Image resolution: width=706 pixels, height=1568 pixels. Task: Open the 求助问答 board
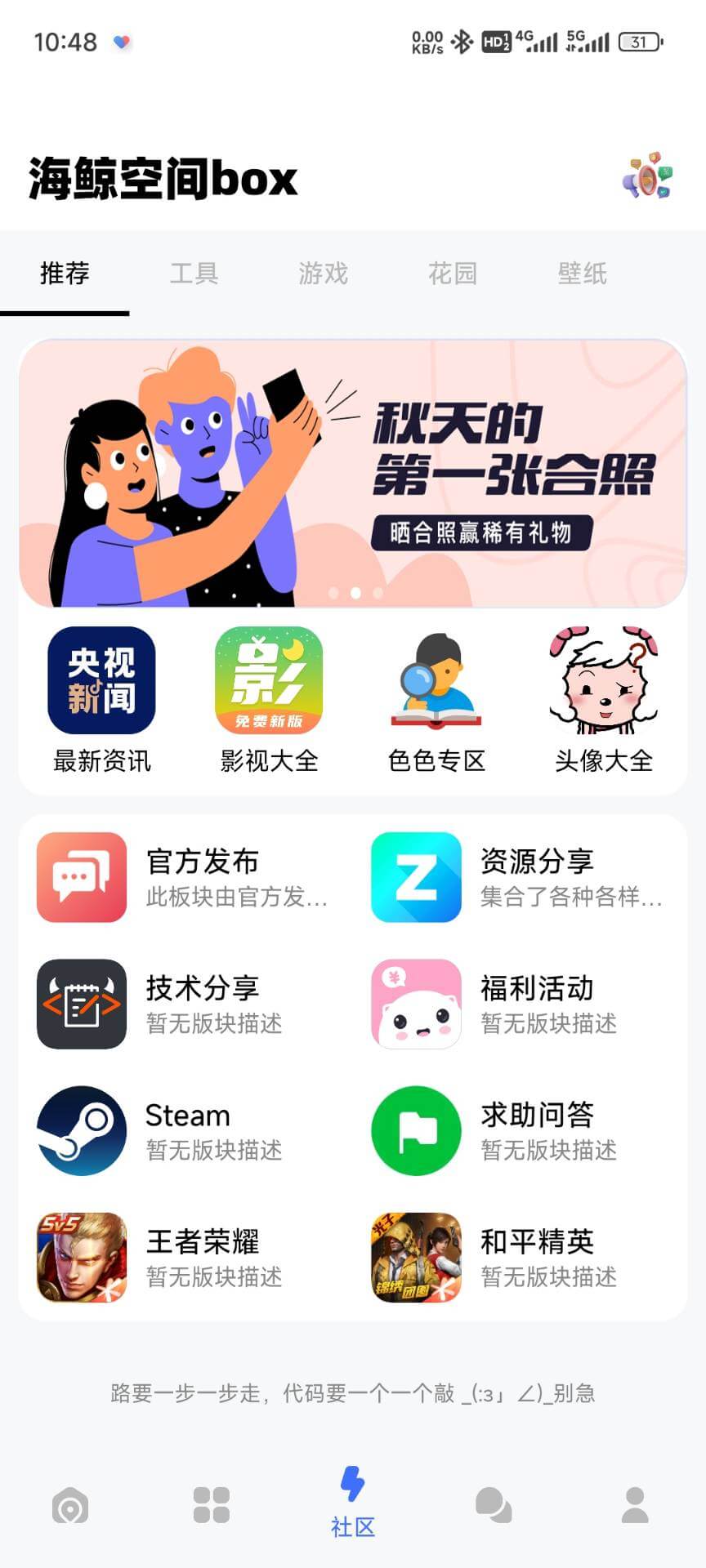point(518,1130)
